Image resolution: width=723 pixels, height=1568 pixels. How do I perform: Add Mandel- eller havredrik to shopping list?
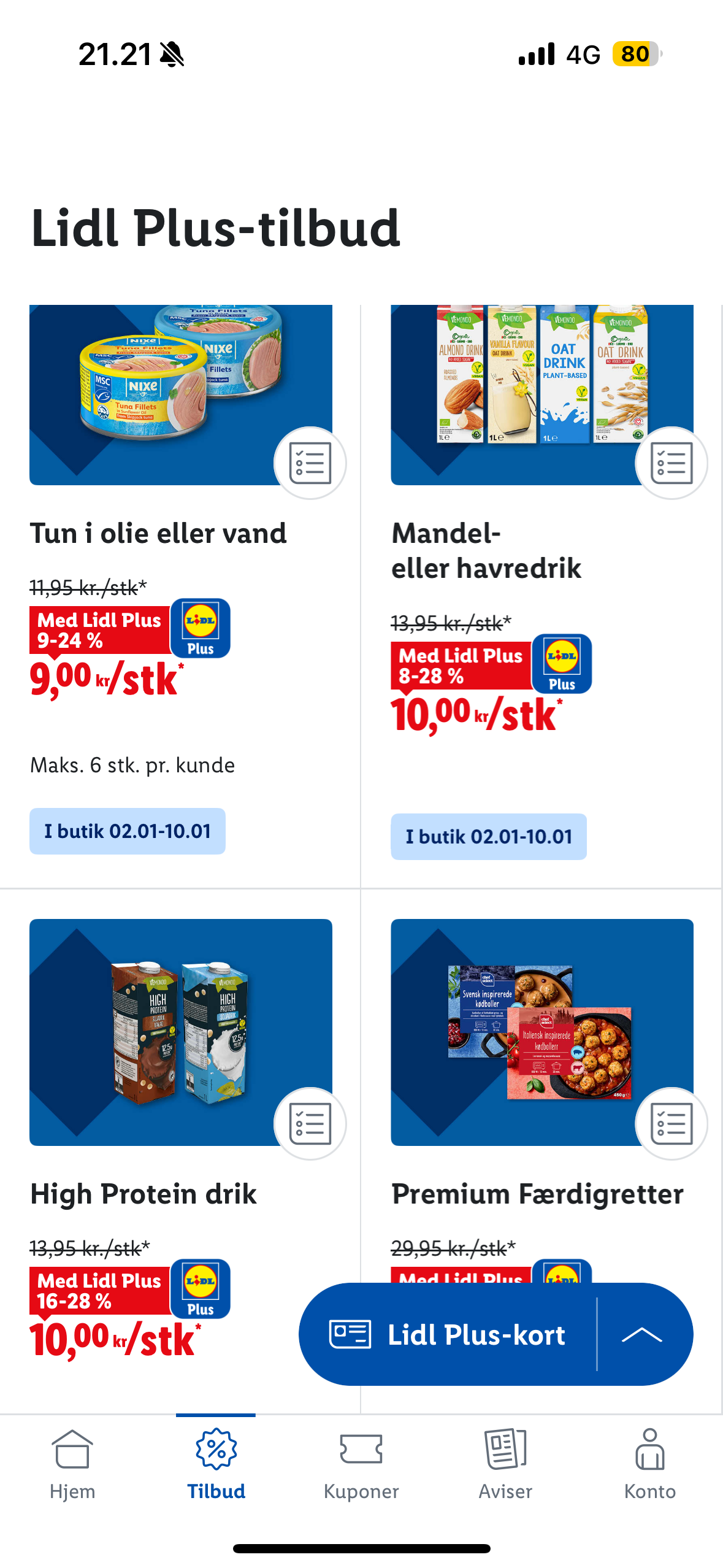pyautogui.click(x=671, y=463)
